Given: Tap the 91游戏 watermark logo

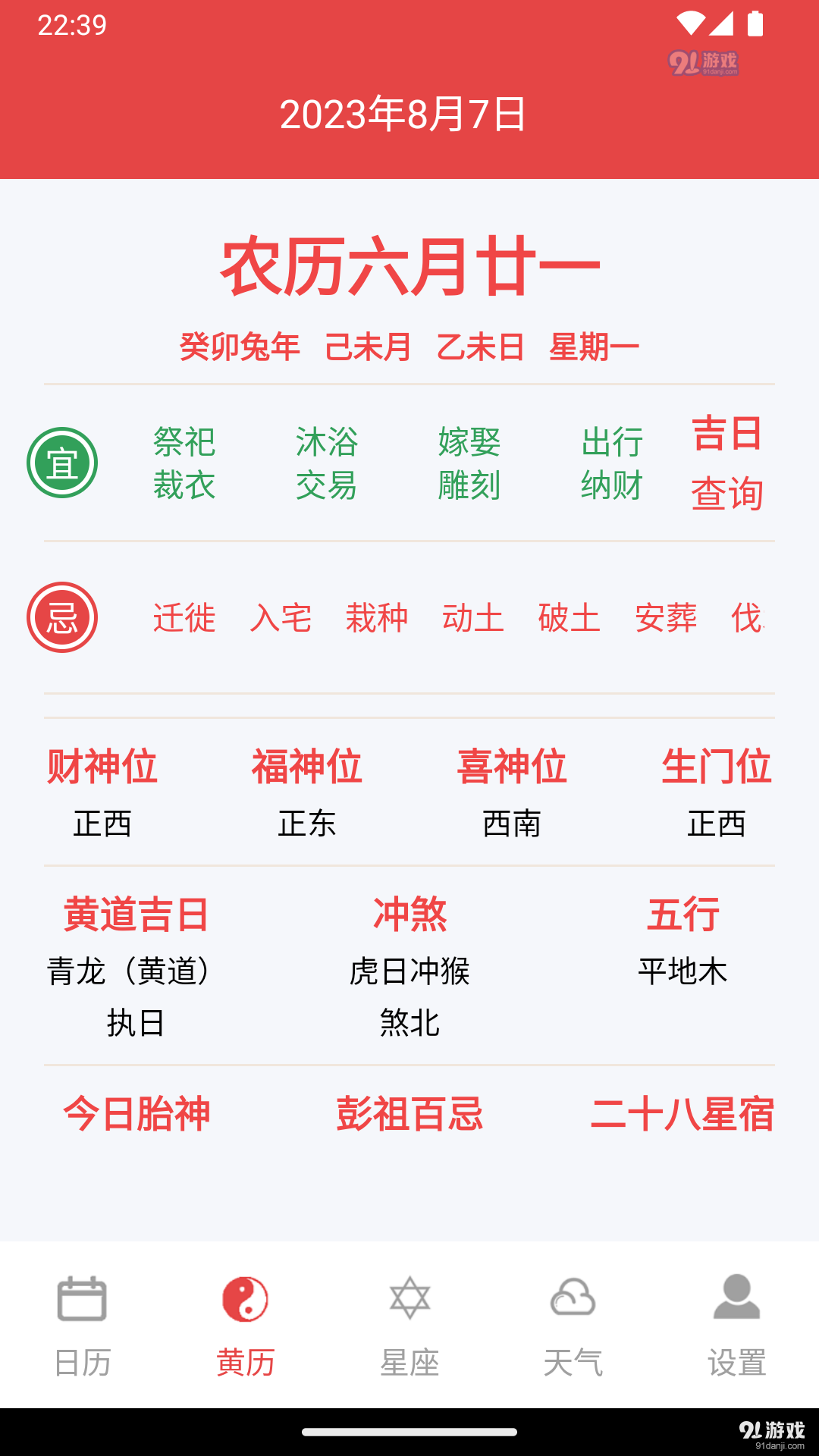Looking at the screenshot, I should [x=705, y=61].
